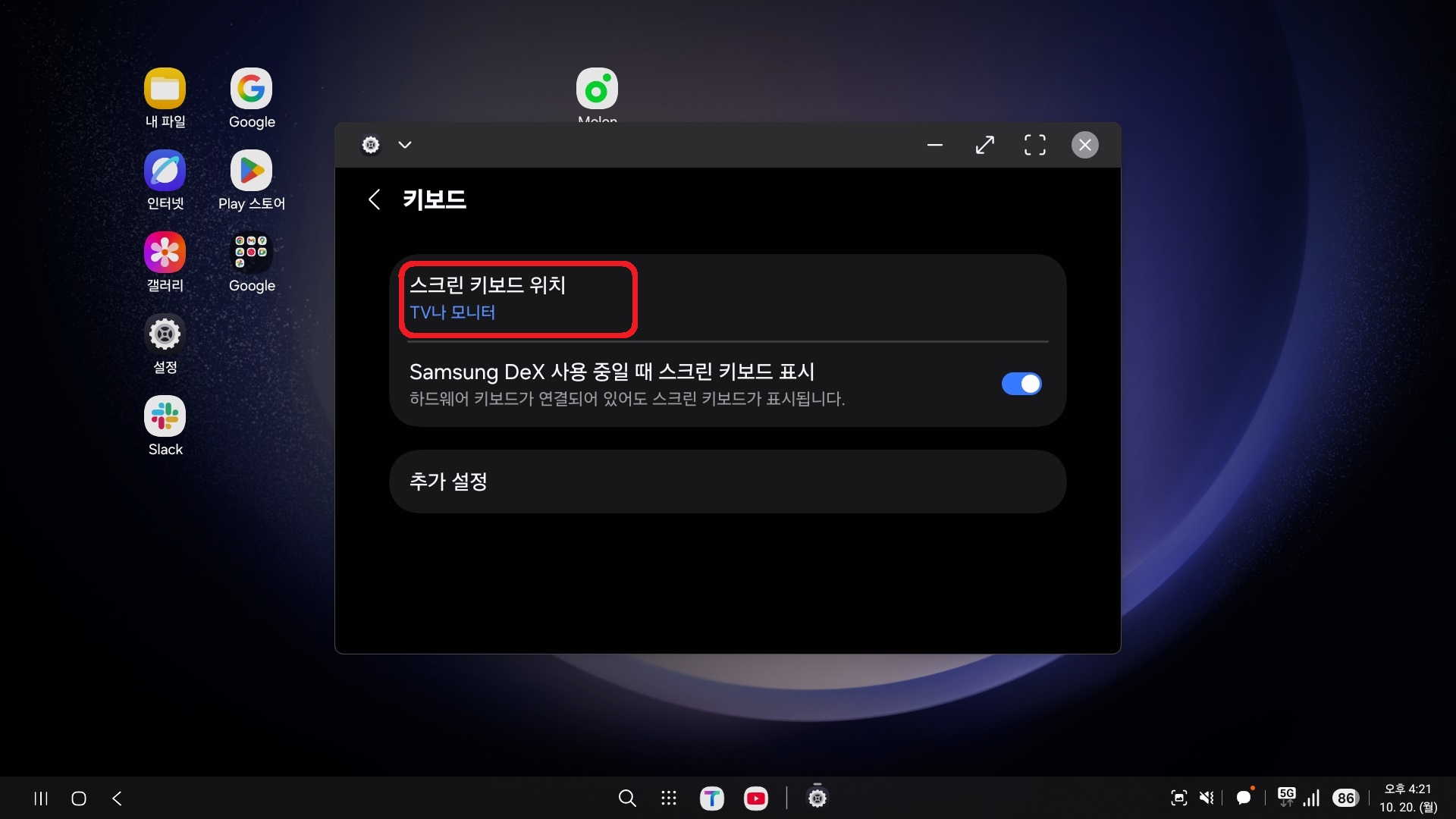Go back from the 키보드 settings page
Screen dimensions: 1456x819
pos(374,199)
